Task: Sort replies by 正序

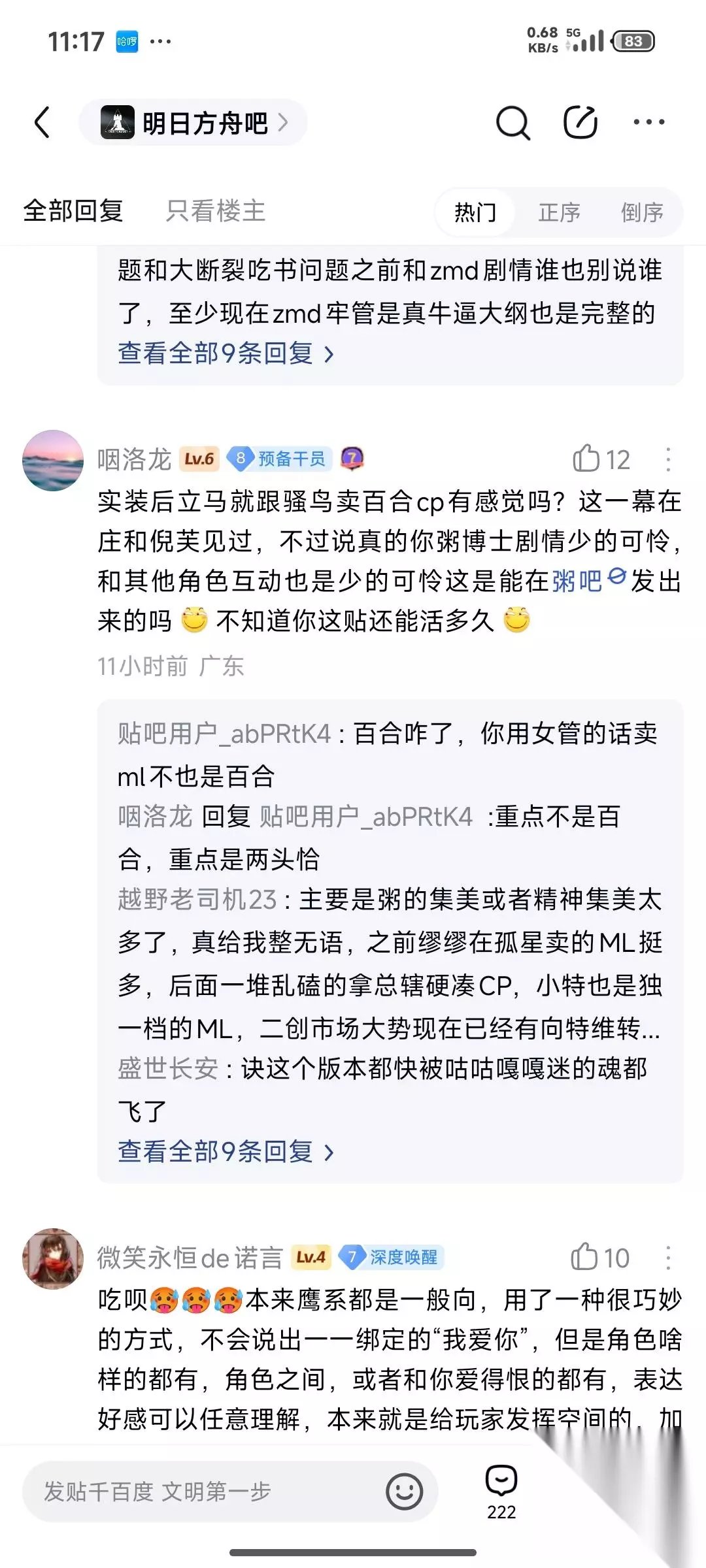Action: pyautogui.click(x=559, y=212)
